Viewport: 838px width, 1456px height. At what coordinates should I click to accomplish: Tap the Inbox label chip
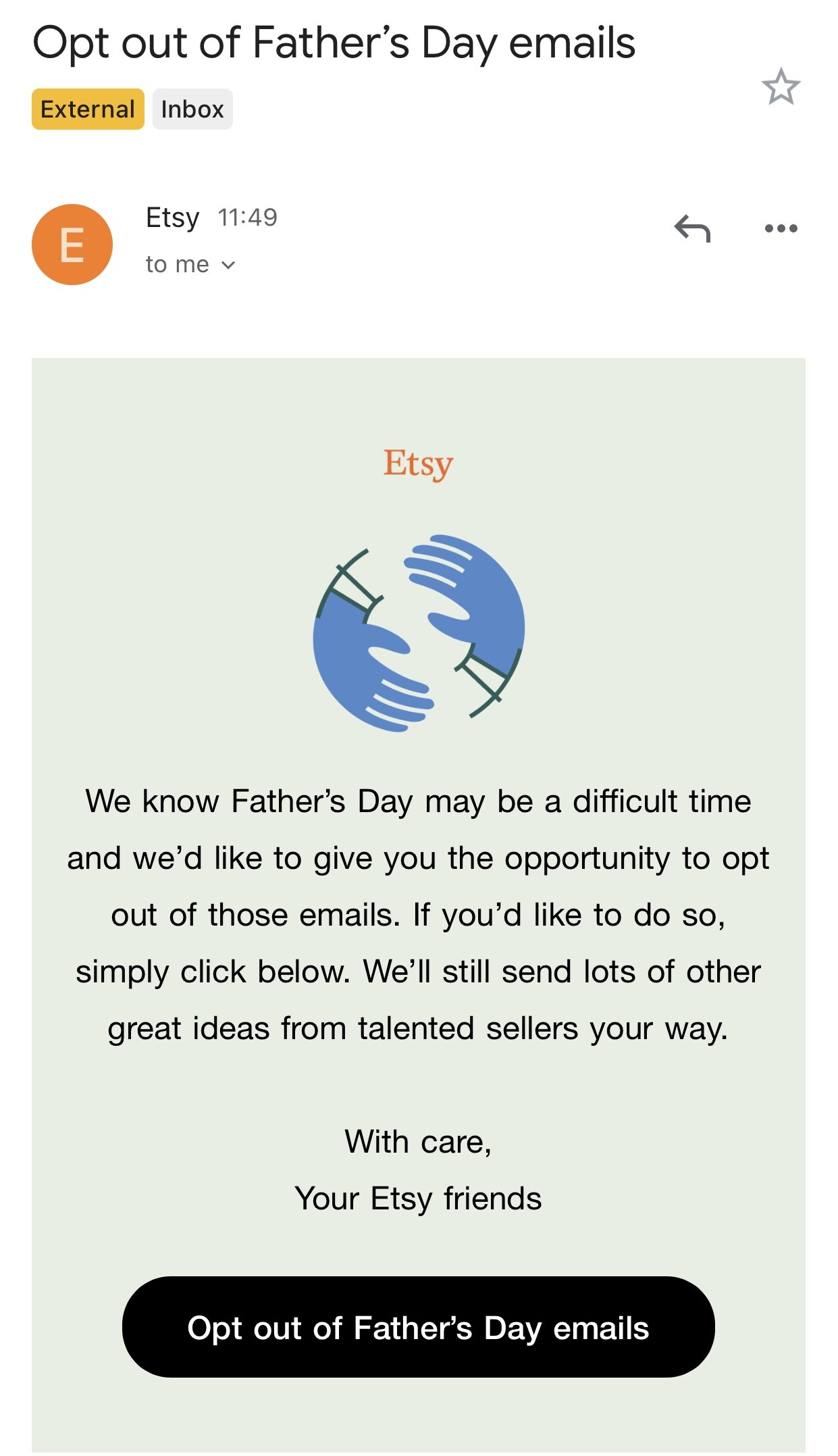pos(192,109)
